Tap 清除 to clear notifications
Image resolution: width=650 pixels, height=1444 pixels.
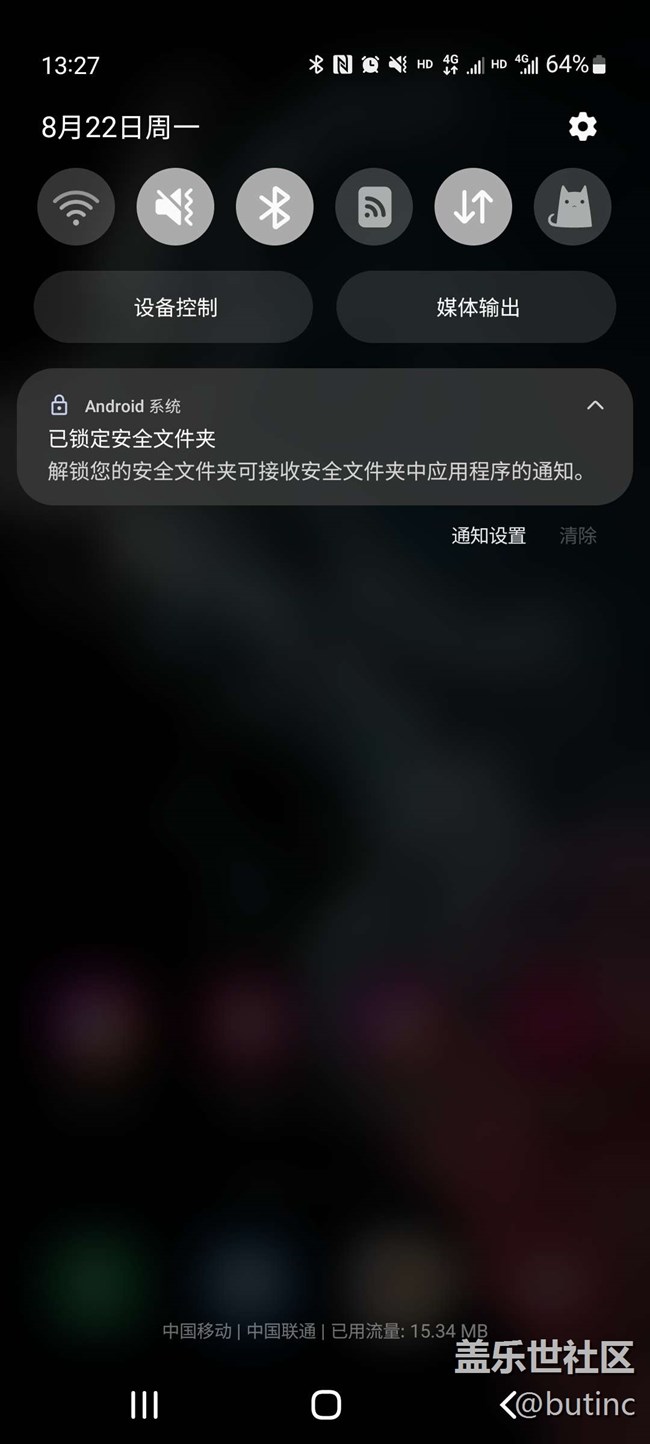(x=578, y=535)
